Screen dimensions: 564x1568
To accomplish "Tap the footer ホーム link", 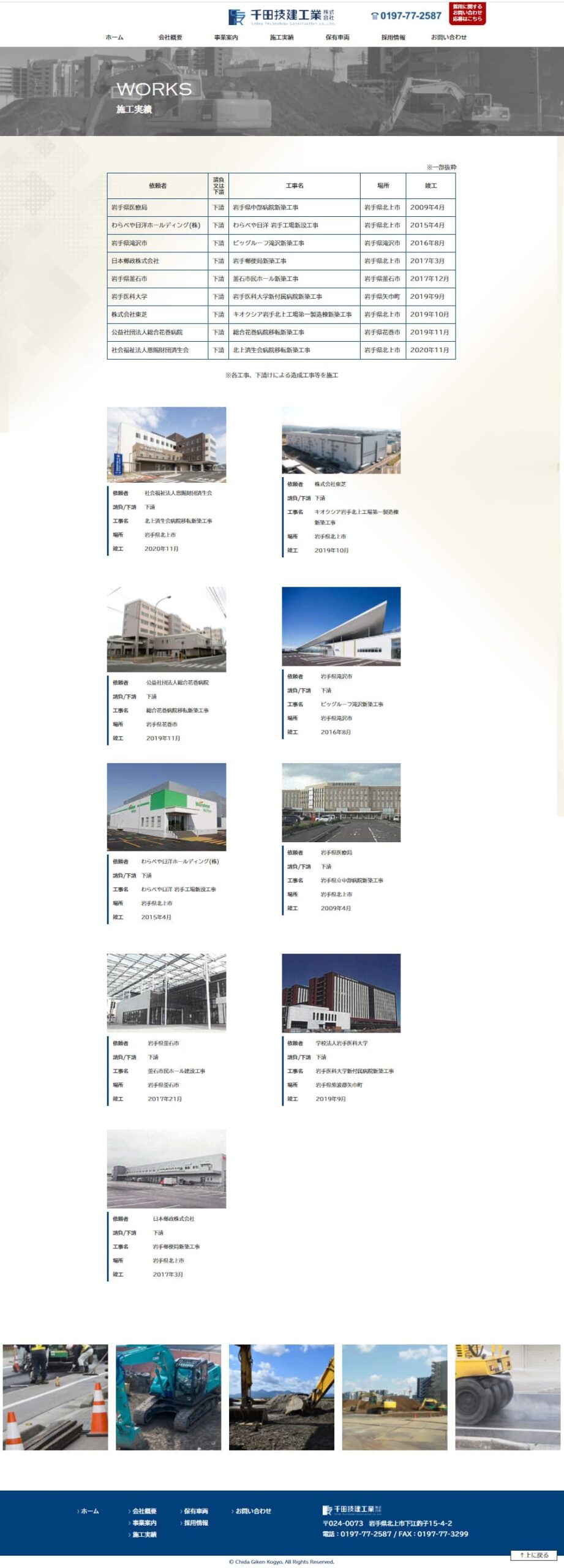I will (89, 1511).
